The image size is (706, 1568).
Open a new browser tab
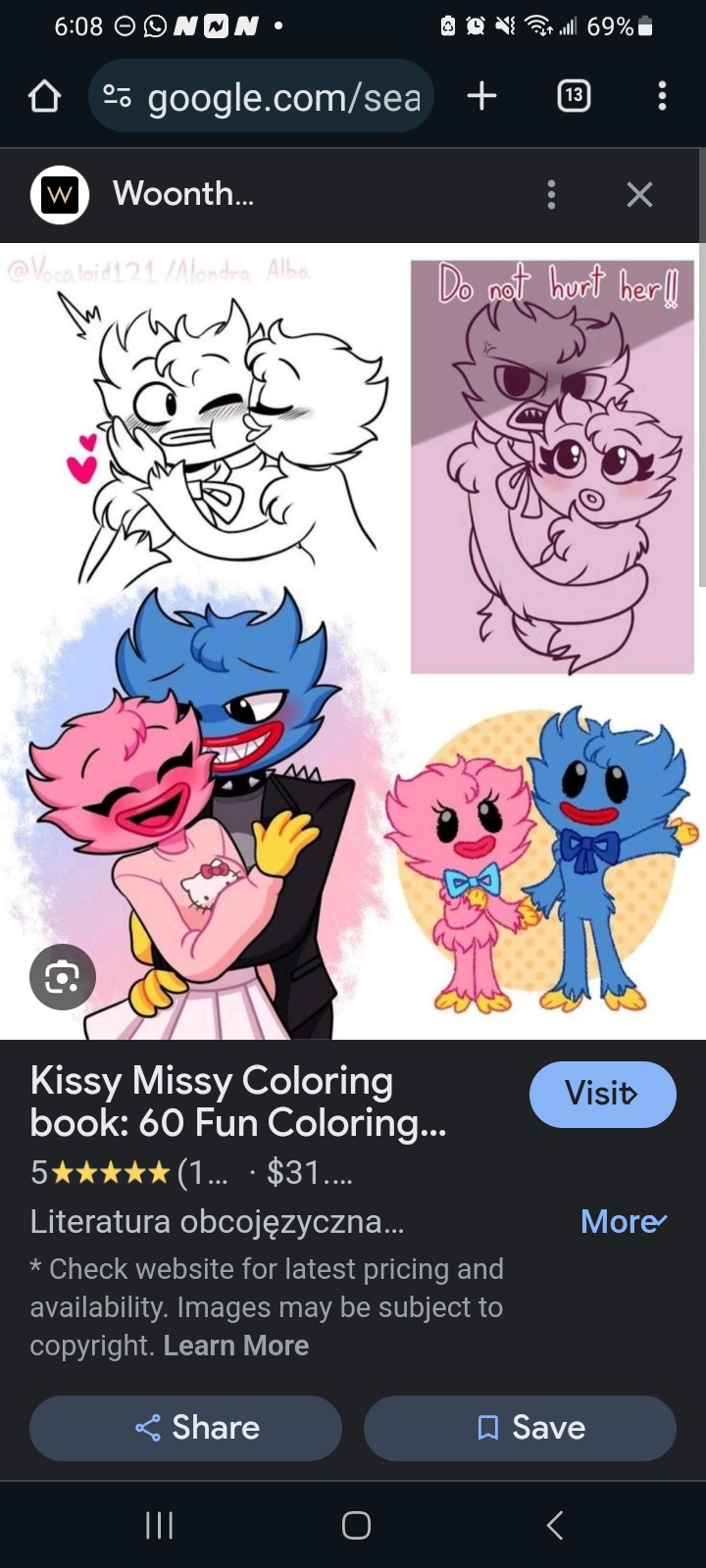click(x=481, y=96)
